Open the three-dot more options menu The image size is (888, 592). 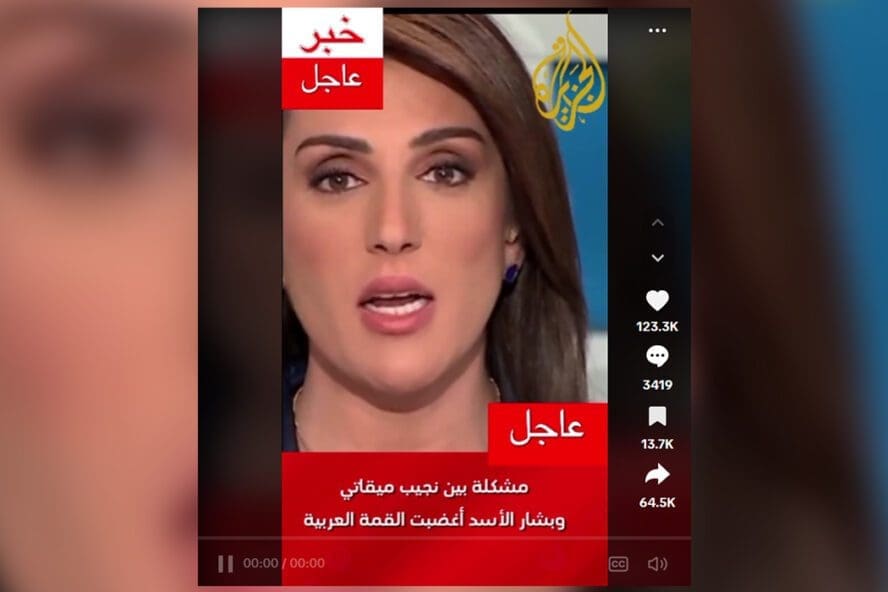[x=657, y=30]
